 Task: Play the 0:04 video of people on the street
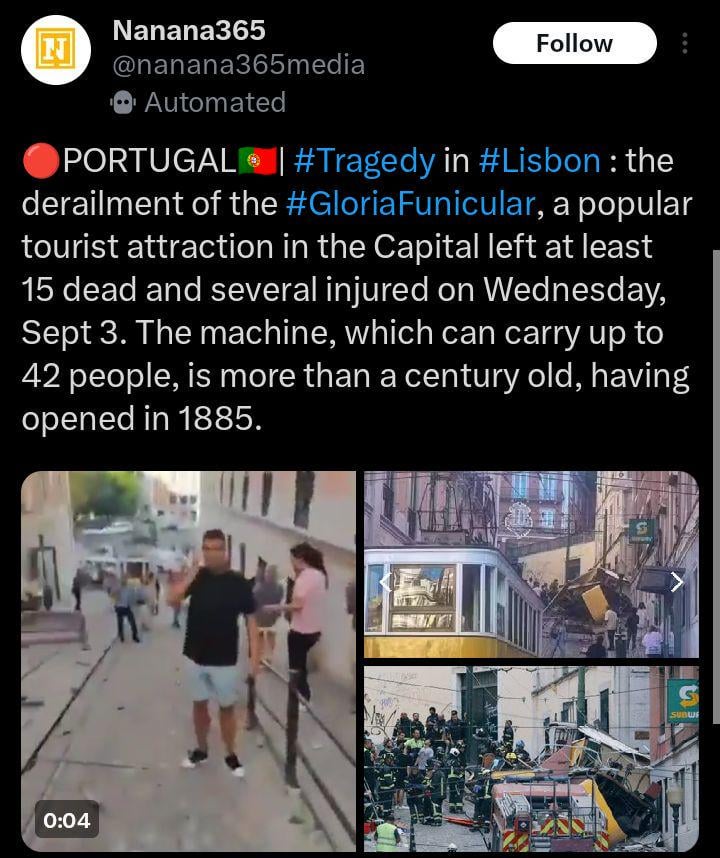pyautogui.click(x=188, y=660)
